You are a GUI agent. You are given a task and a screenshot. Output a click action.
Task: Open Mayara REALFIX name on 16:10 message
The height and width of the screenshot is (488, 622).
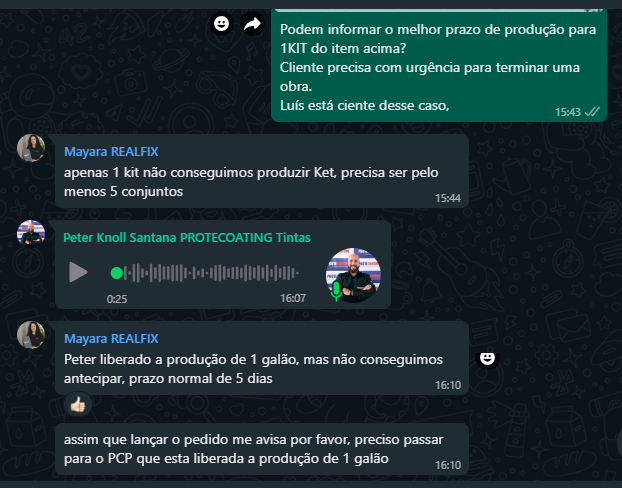pos(111,338)
